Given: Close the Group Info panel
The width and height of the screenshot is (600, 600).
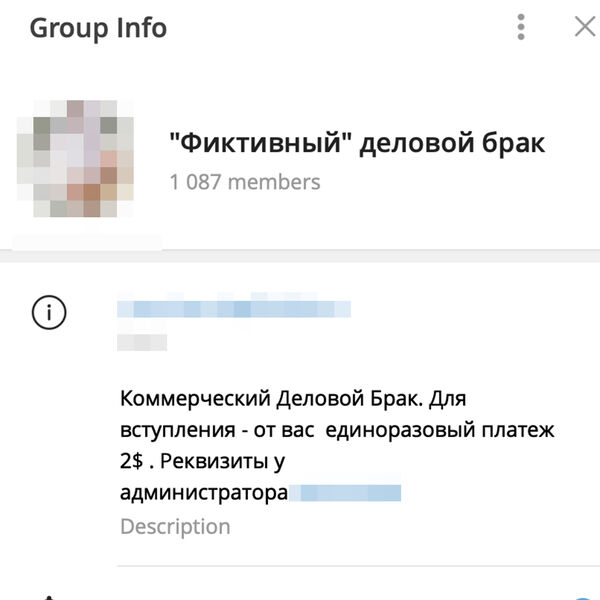Looking at the screenshot, I should coord(584,27).
